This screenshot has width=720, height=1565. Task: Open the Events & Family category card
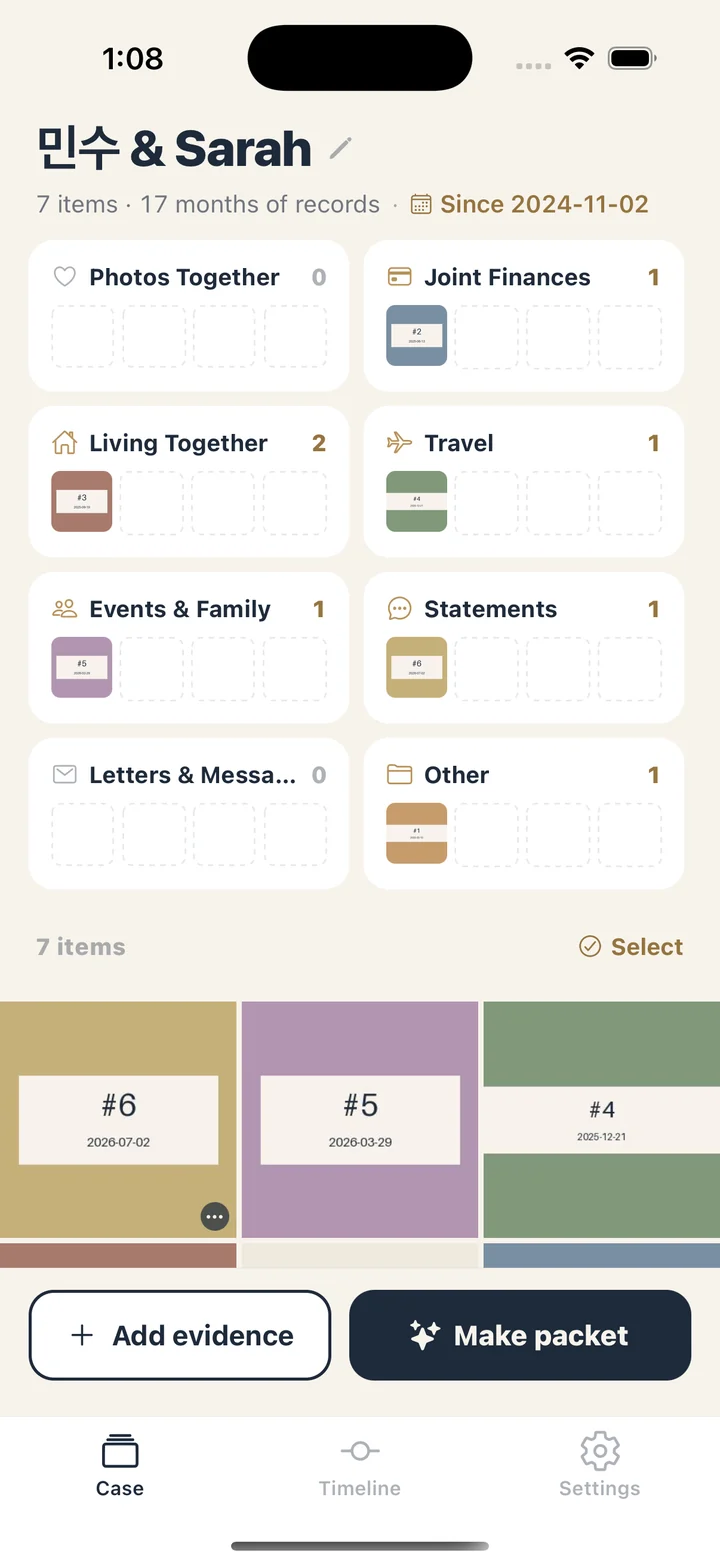click(x=189, y=647)
